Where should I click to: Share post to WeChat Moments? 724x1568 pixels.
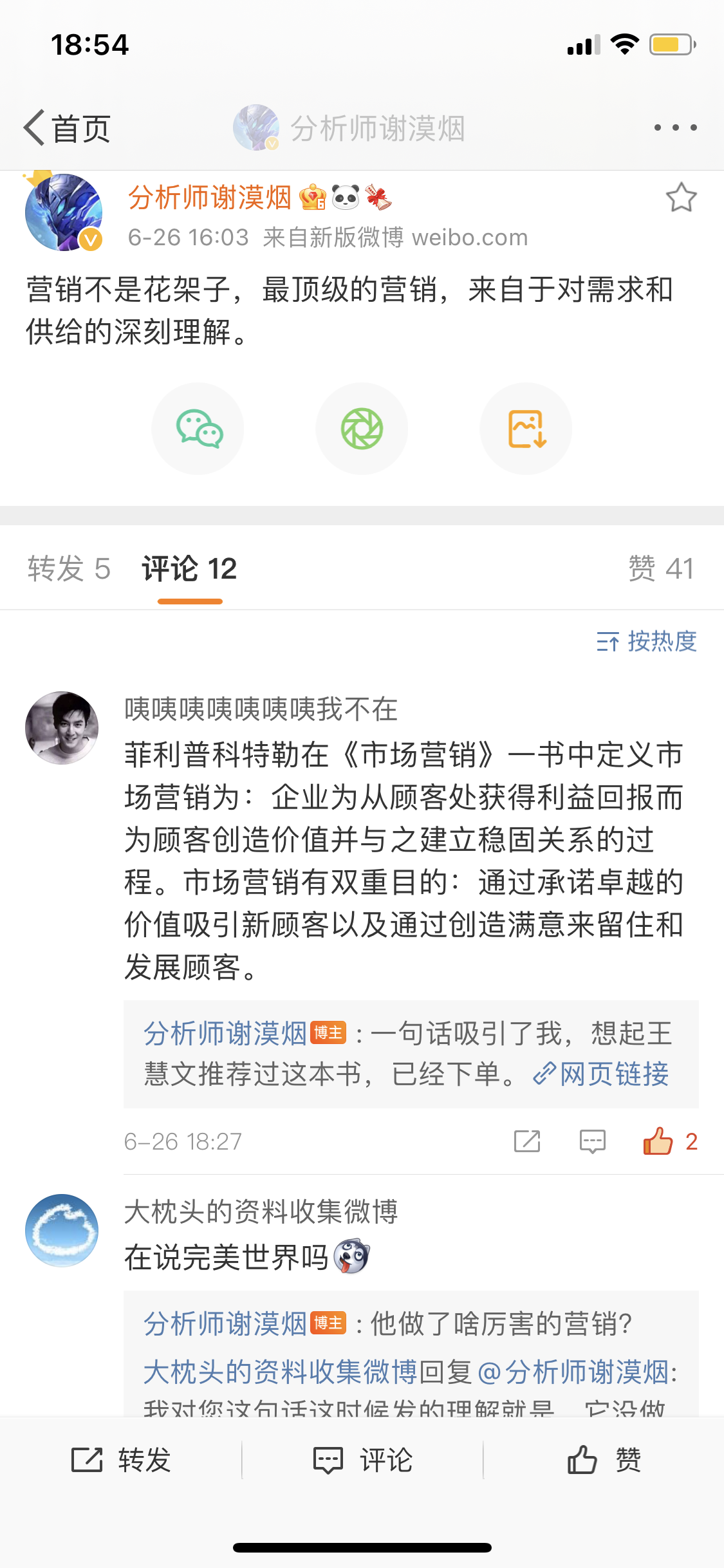pyautogui.click(x=362, y=429)
